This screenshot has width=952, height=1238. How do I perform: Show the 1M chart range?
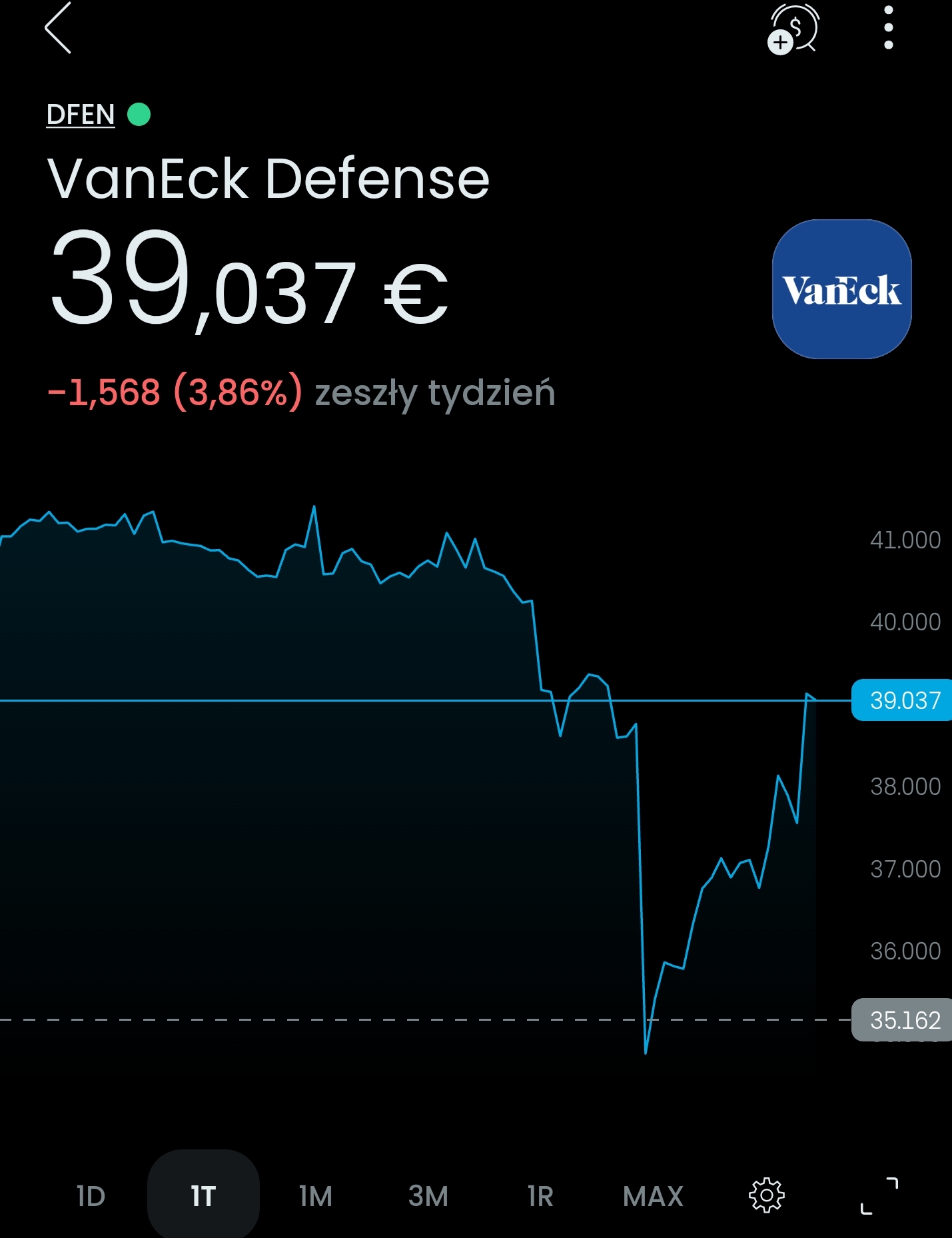click(316, 1196)
